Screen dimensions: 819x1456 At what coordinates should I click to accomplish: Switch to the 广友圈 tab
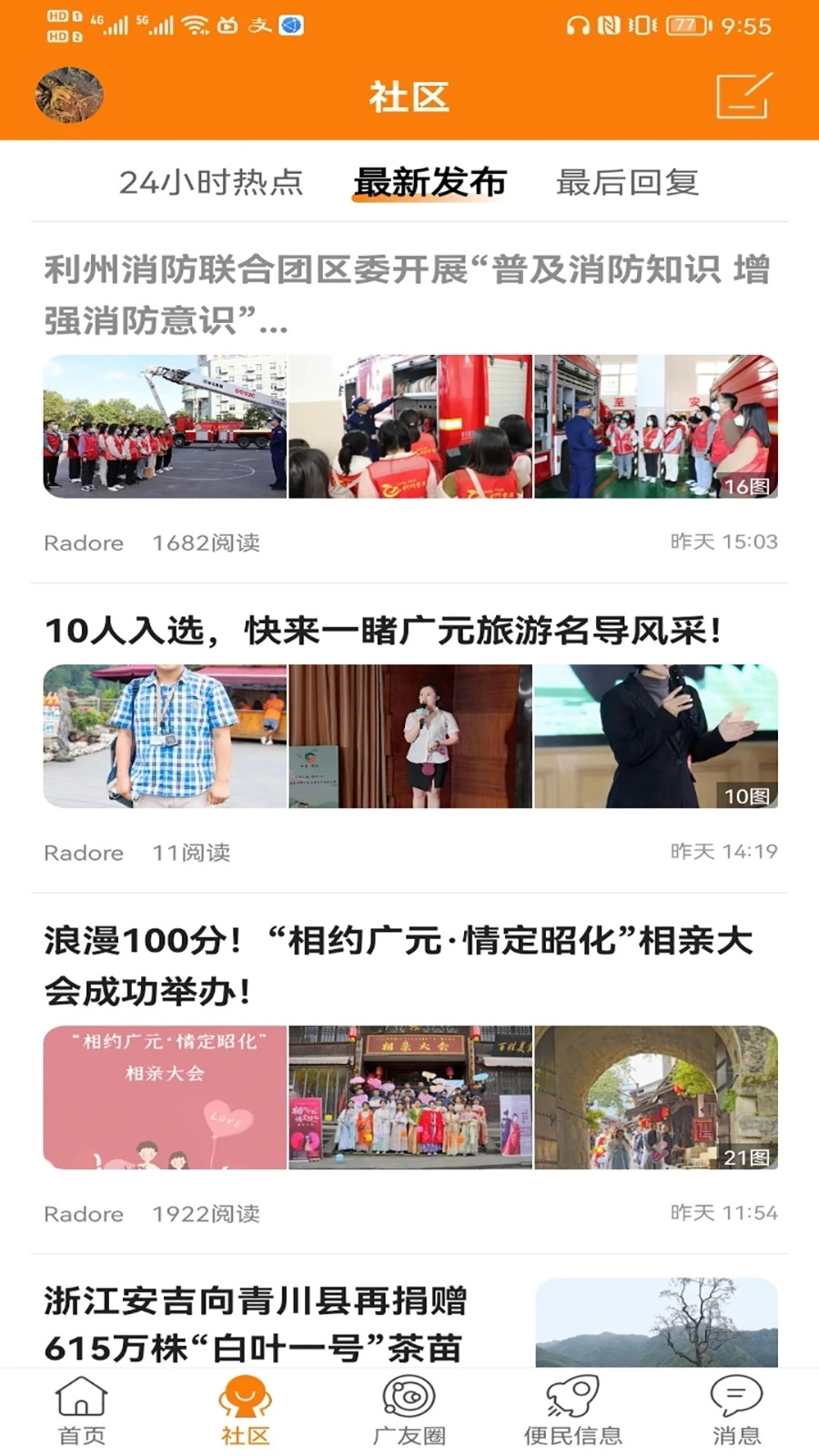pos(409,1410)
